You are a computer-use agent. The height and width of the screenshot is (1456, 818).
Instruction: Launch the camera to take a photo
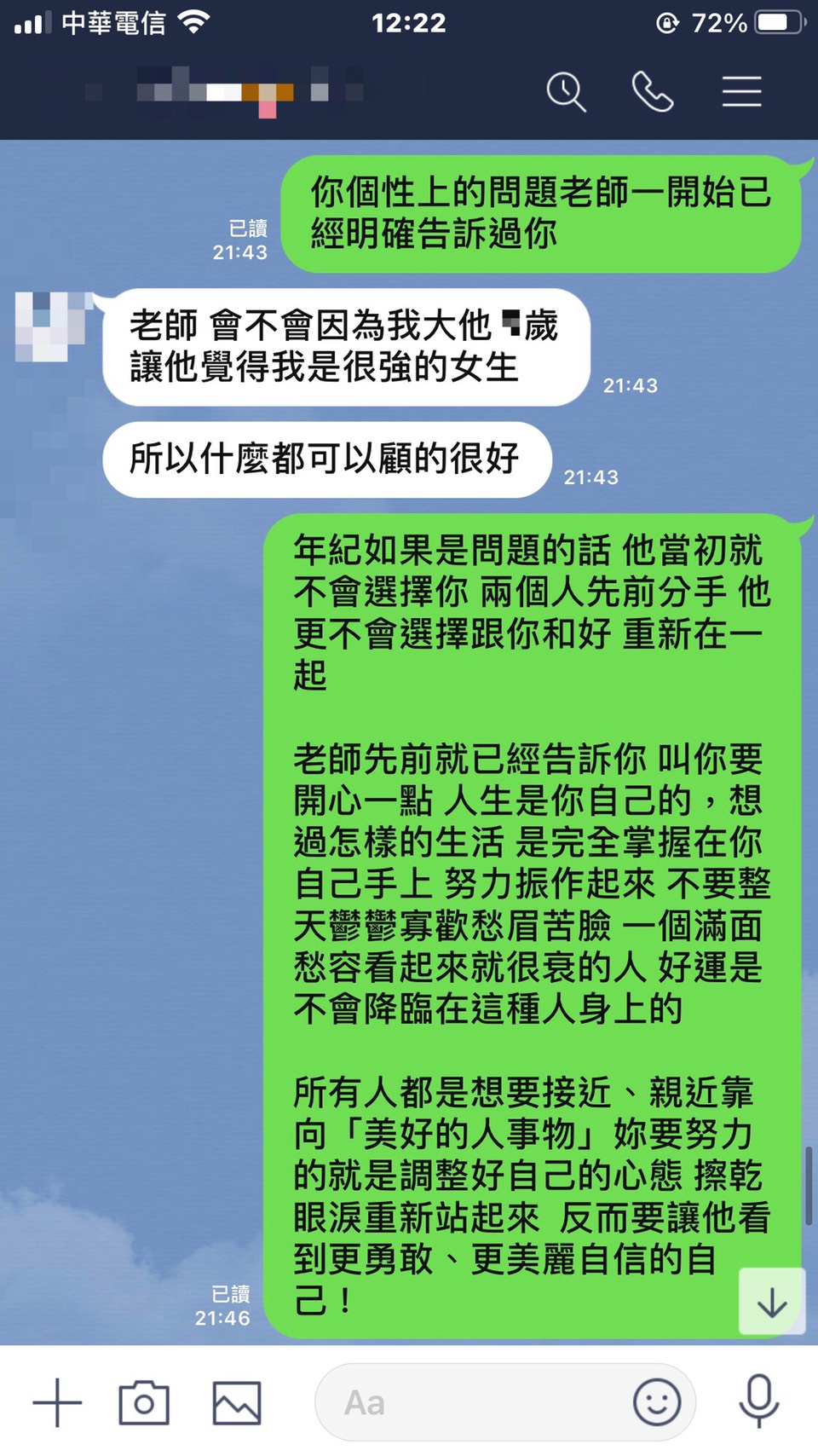[x=144, y=1402]
